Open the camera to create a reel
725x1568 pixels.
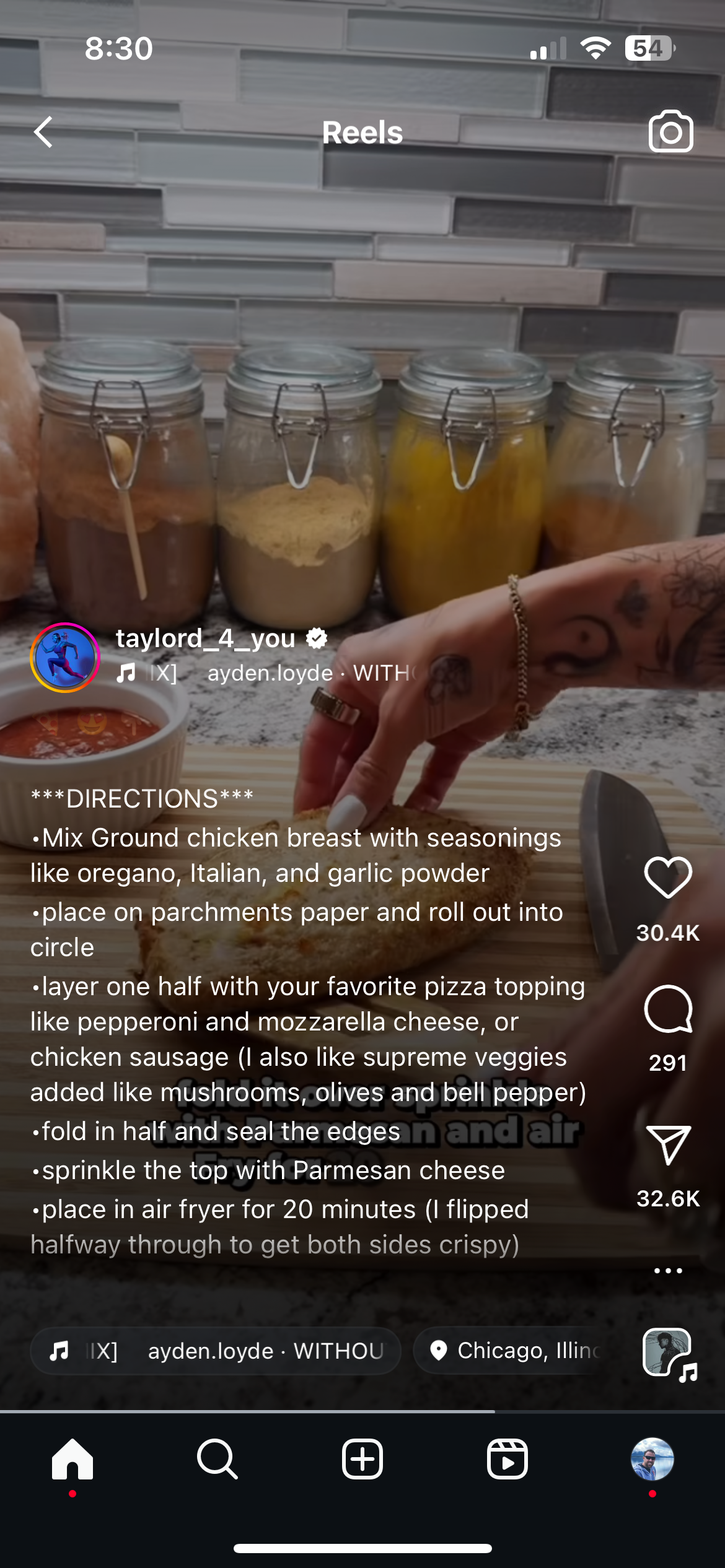[x=670, y=131]
